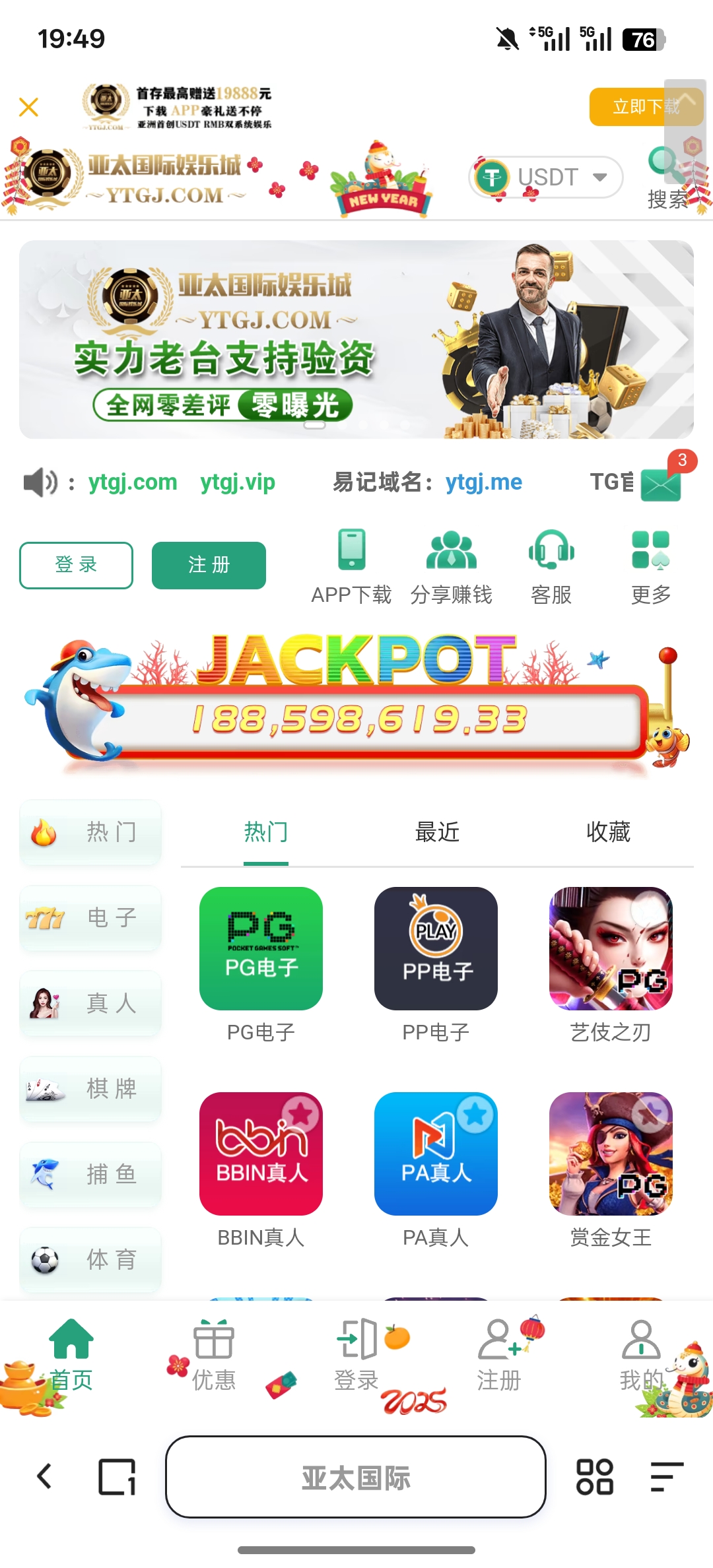Tap the 登录 outlined button
Viewport: 713px width, 1568px height.
click(76, 565)
